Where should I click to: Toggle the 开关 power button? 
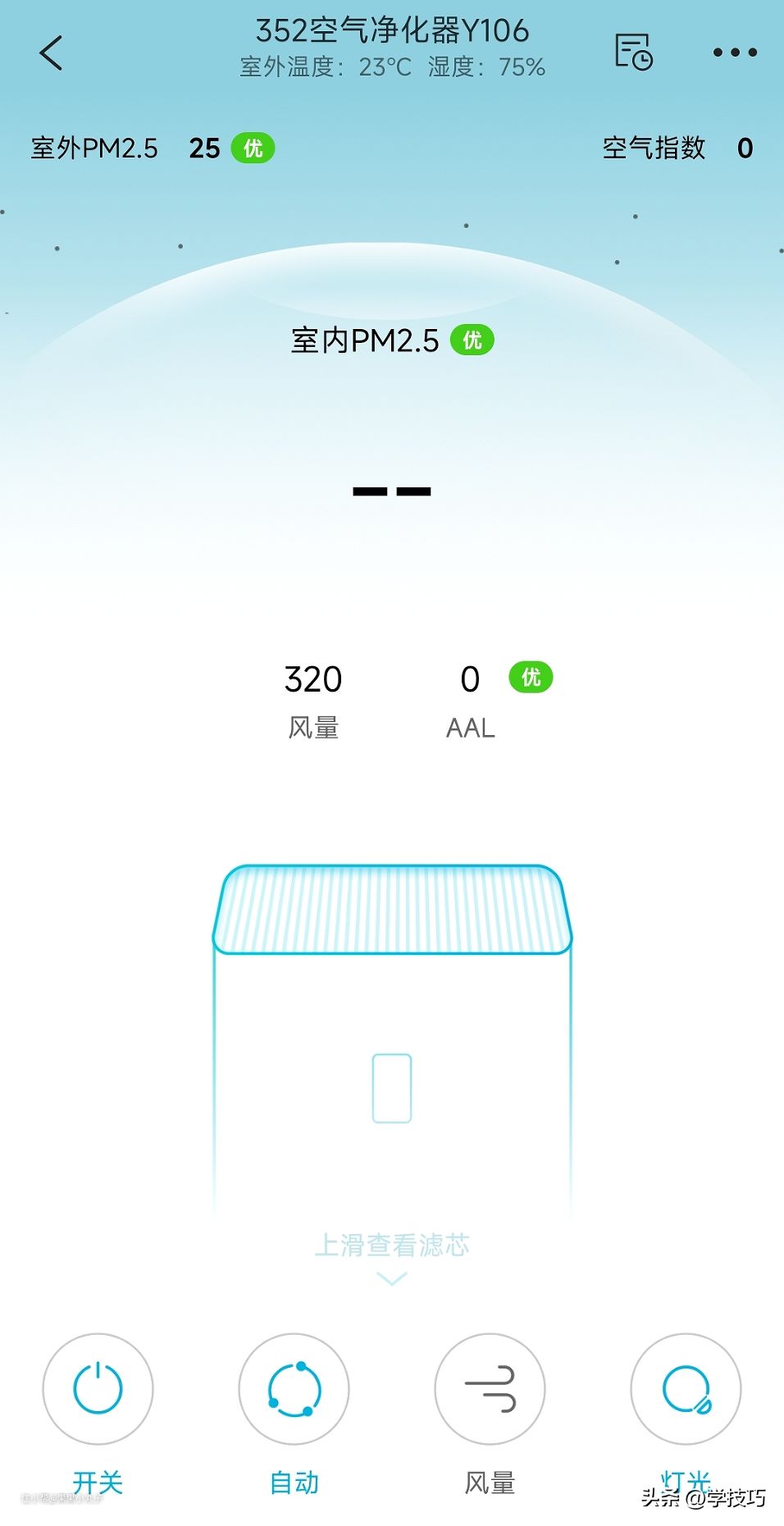(x=98, y=1388)
